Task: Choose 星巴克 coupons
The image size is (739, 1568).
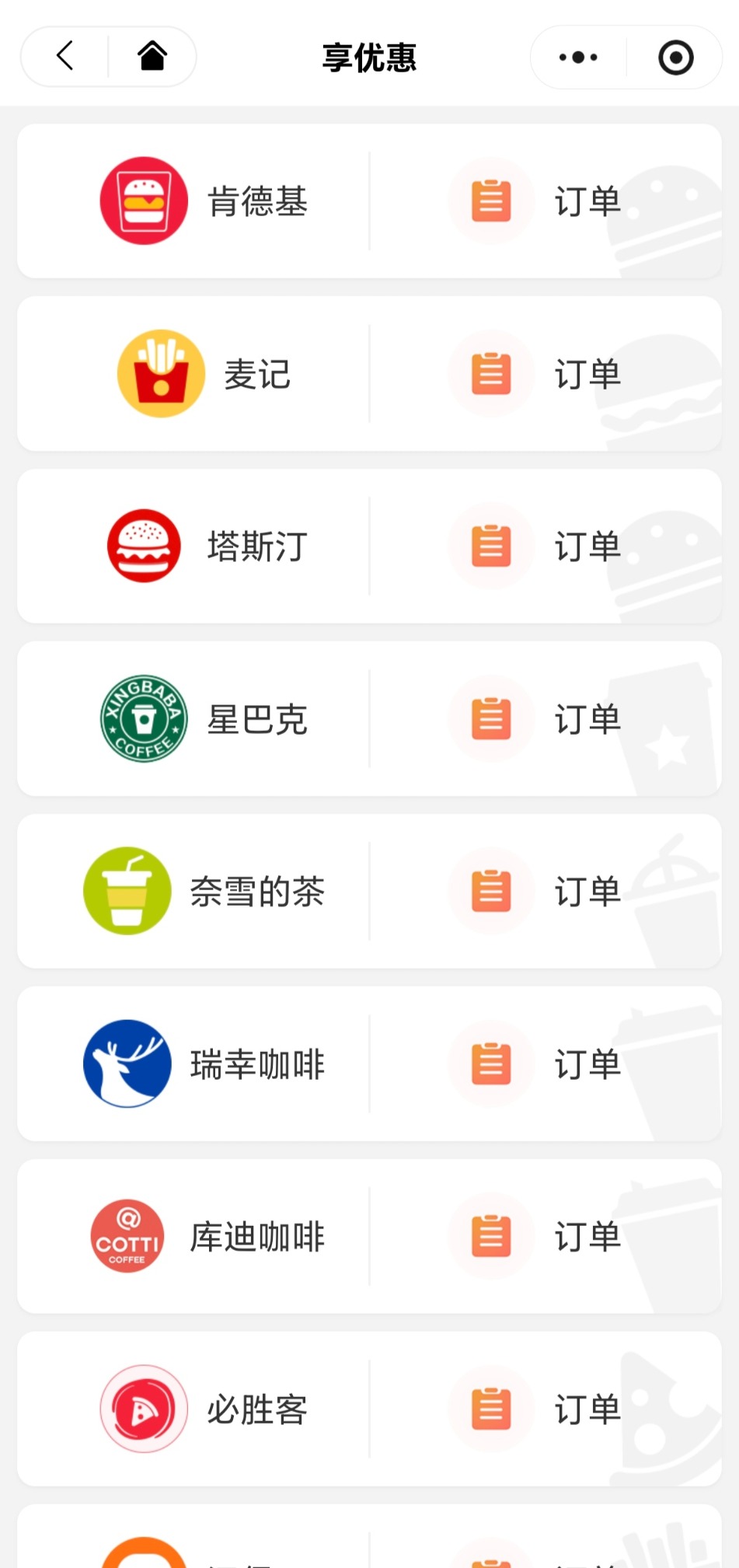Action: click(204, 719)
